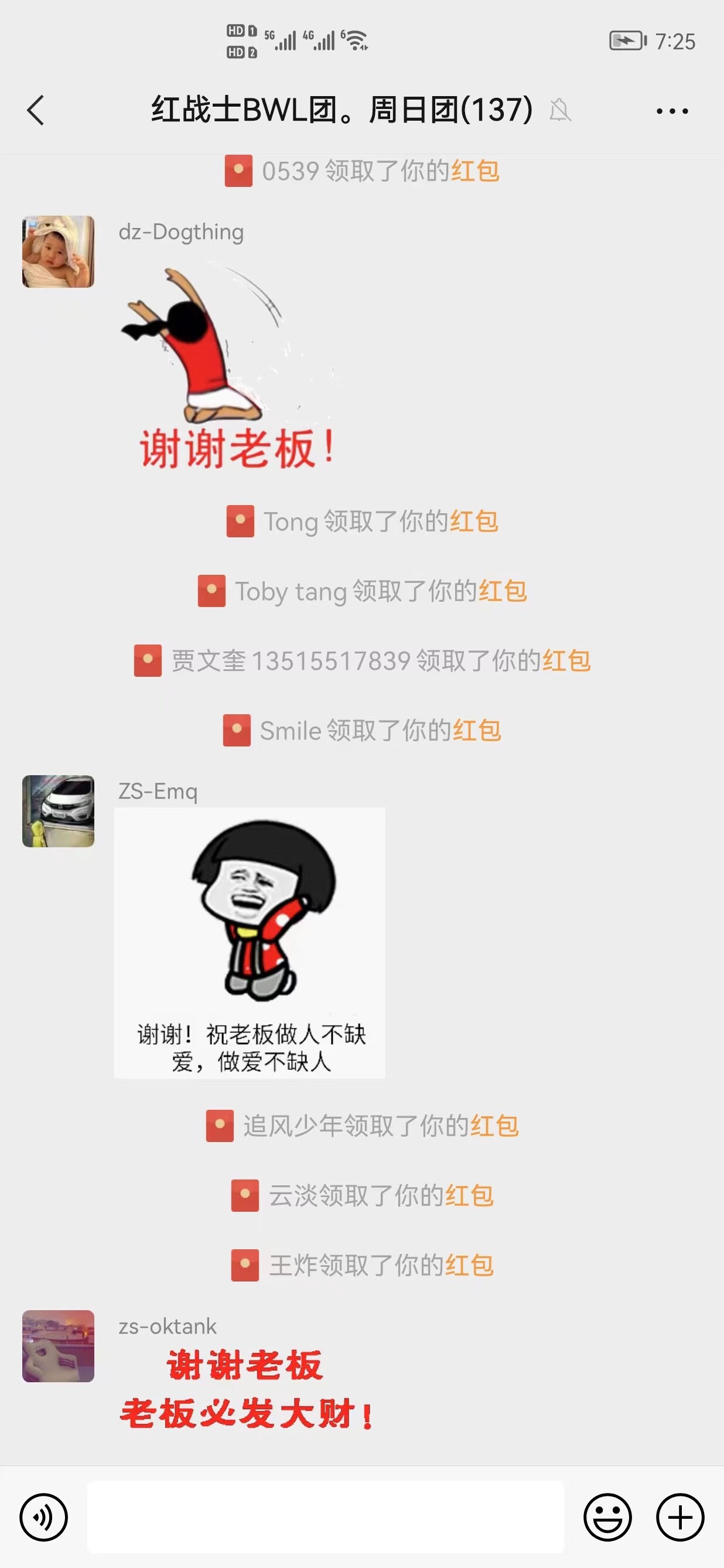Viewport: 724px width, 1568px height.
Task: View the red packet link in 王炸's notice
Action: click(x=469, y=1266)
